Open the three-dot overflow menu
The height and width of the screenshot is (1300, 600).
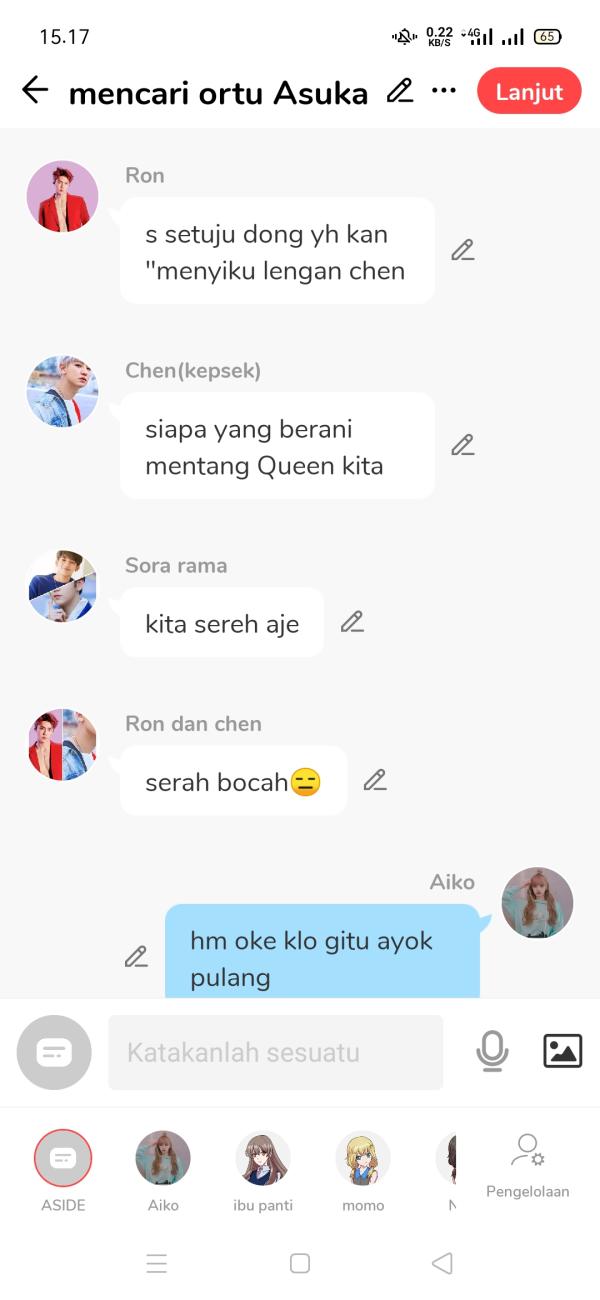(443, 91)
